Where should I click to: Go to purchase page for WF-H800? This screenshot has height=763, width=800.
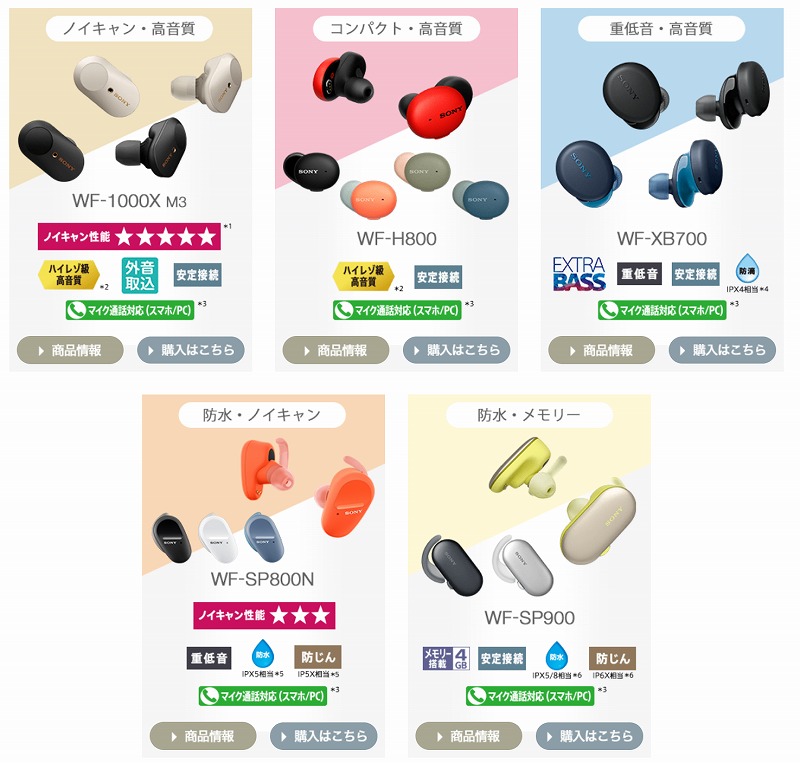[456, 350]
